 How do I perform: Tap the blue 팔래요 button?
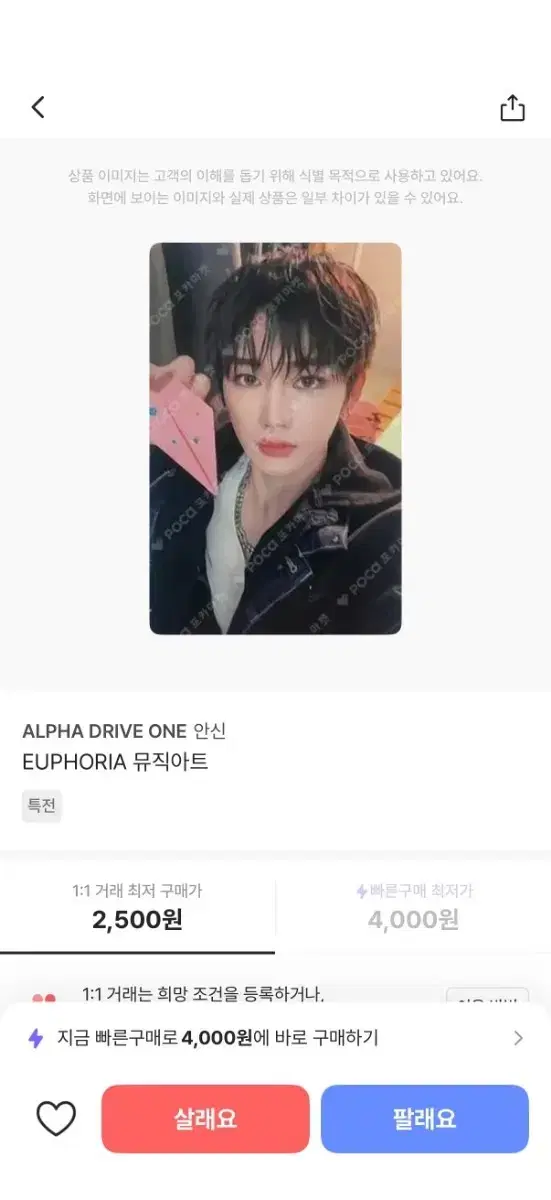tap(425, 1118)
